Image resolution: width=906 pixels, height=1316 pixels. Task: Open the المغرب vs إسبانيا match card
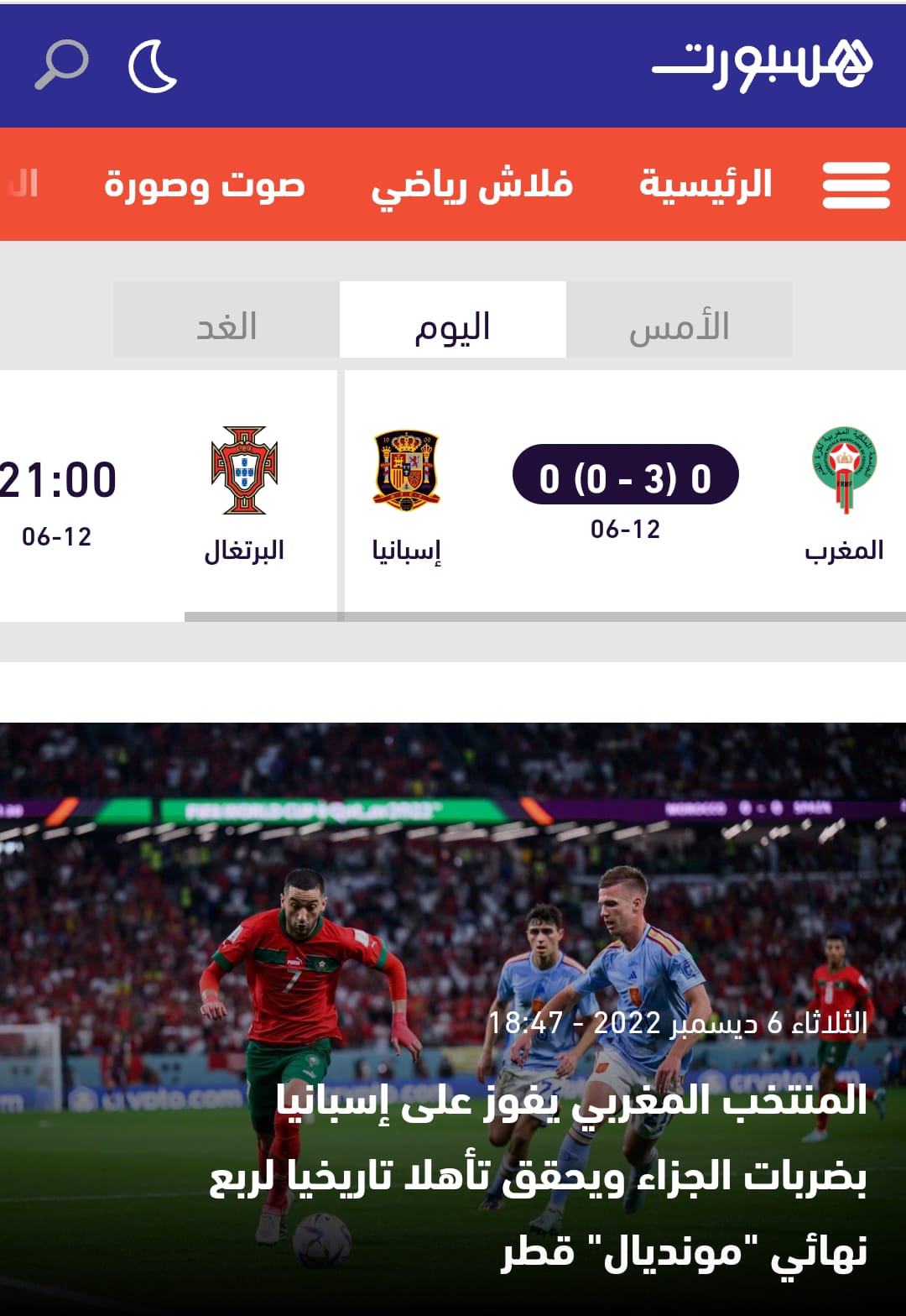click(625, 495)
